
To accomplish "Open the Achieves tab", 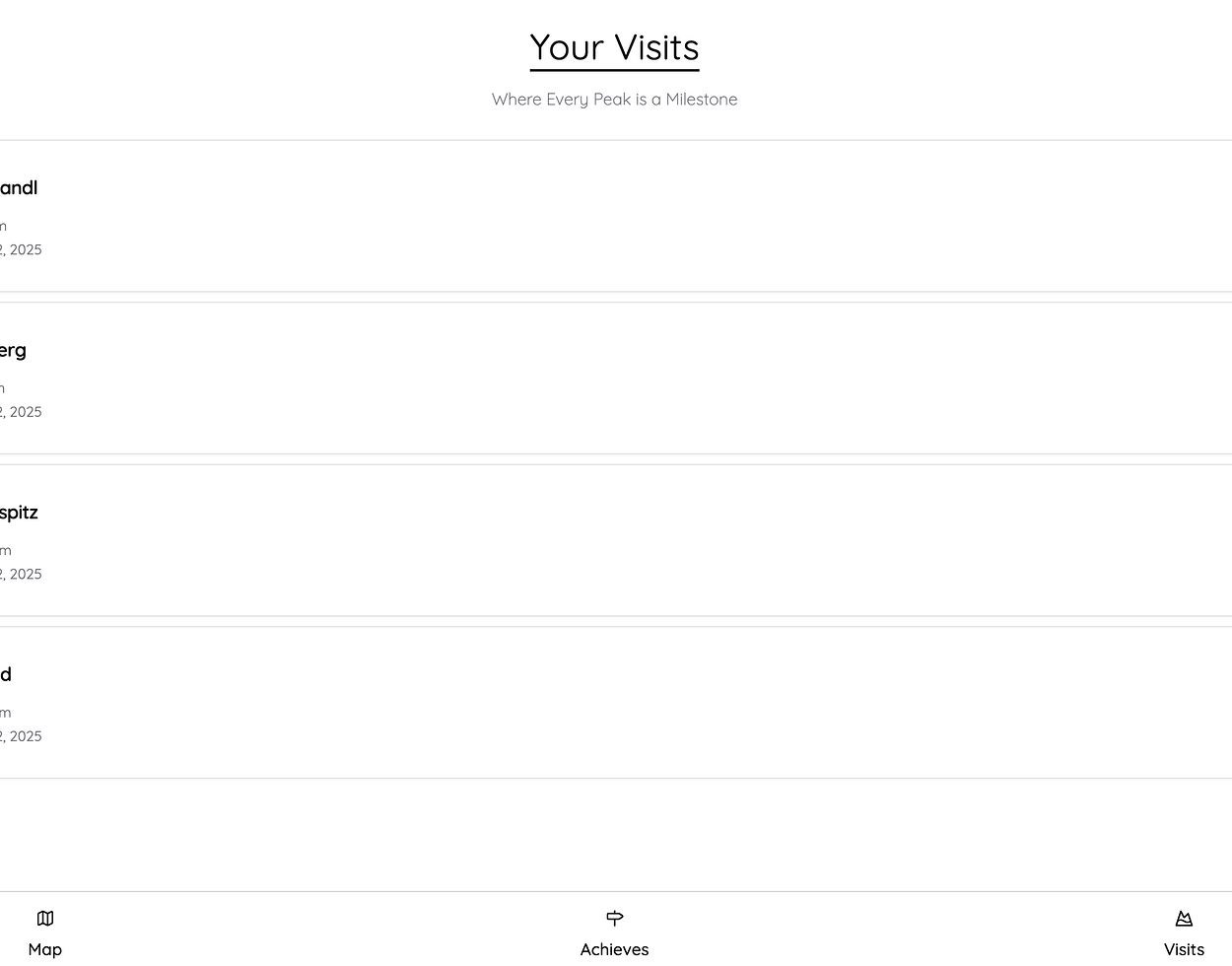I will coord(614,932).
